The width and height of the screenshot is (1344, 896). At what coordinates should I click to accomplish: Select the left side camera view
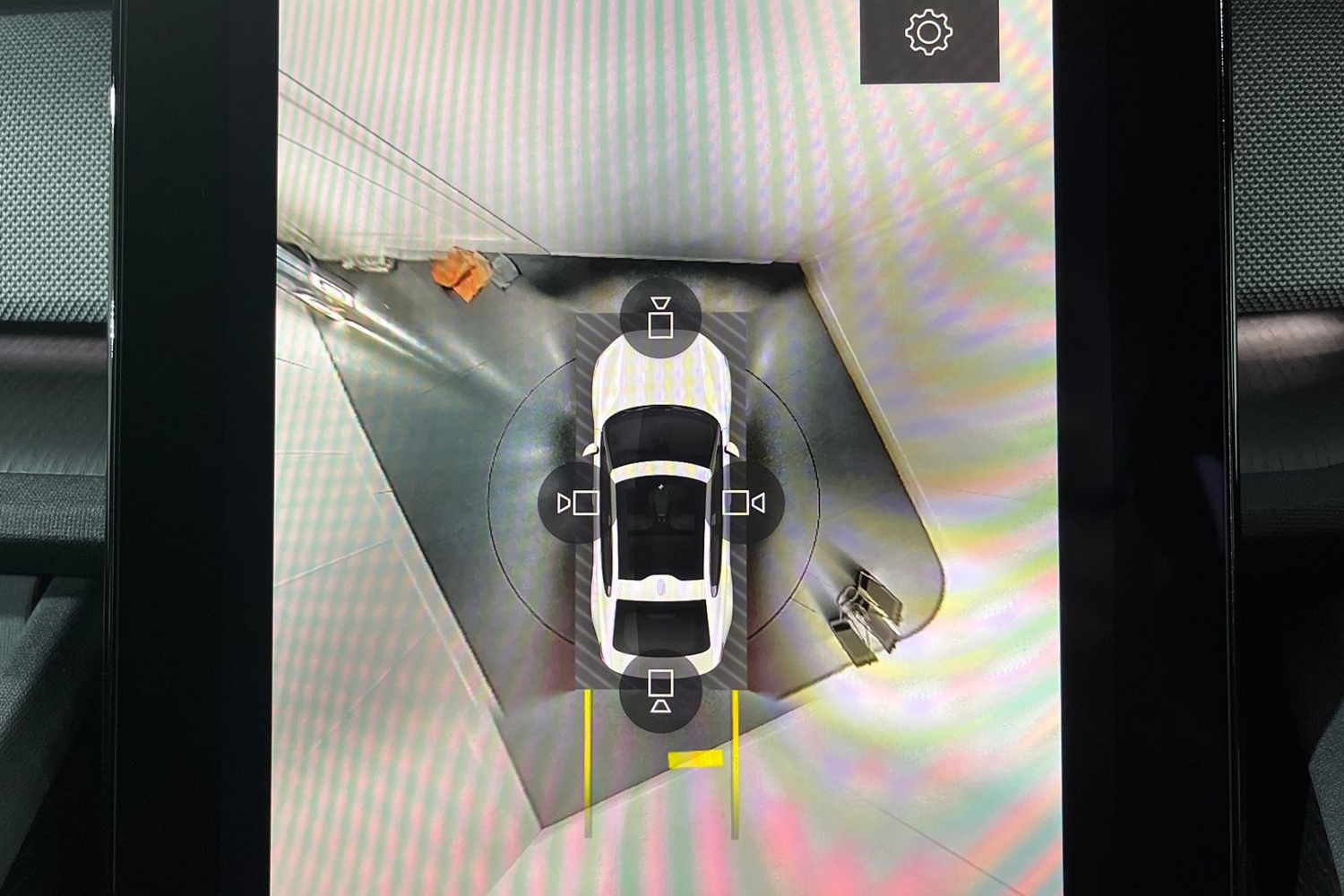(578, 504)
